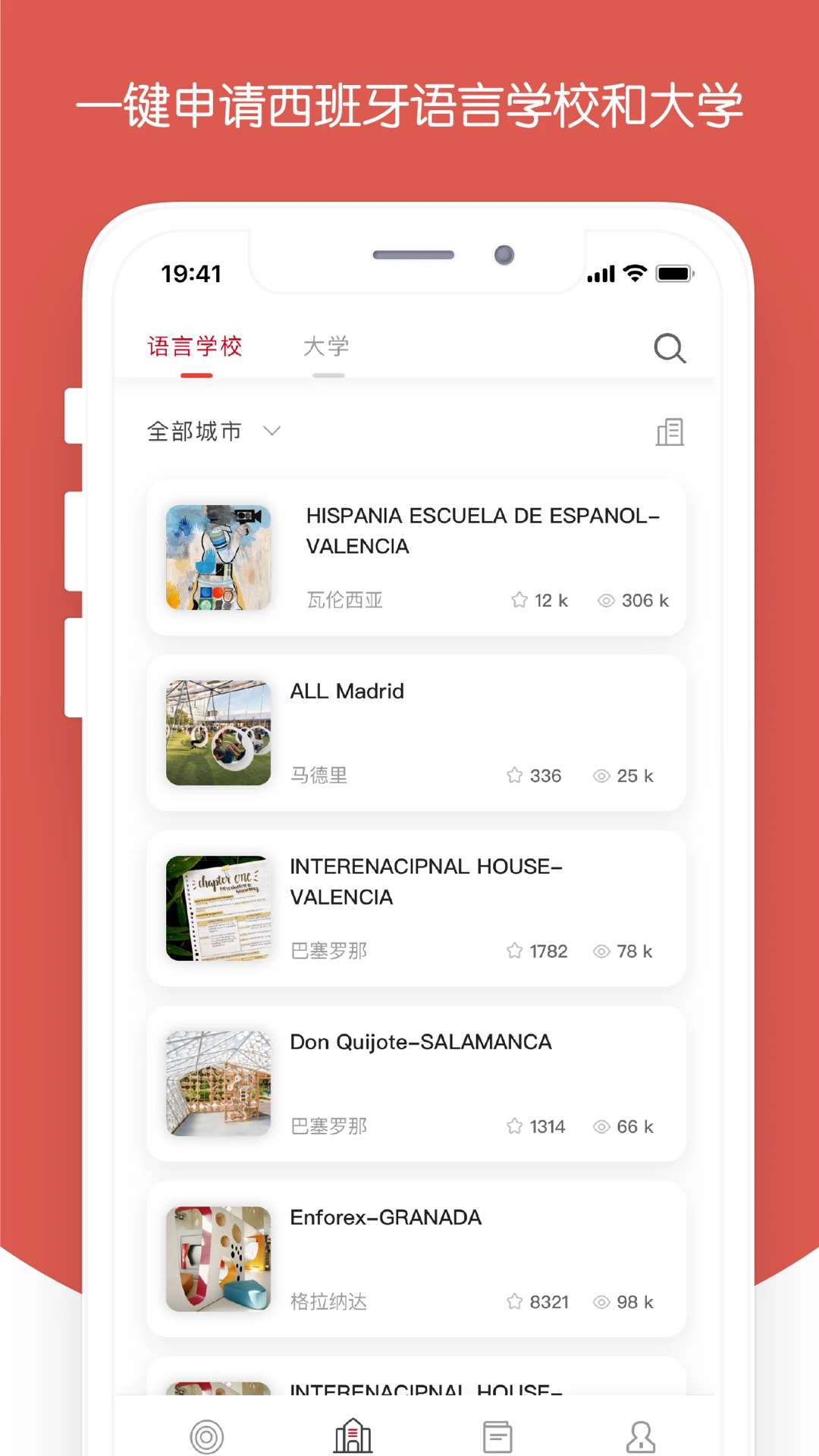This screenshot has height=1456, width=819.
Task: Toggle the star favorite on HISPANIA ESCUELA card
Action: pyautogui.click(x=519, y=599)
